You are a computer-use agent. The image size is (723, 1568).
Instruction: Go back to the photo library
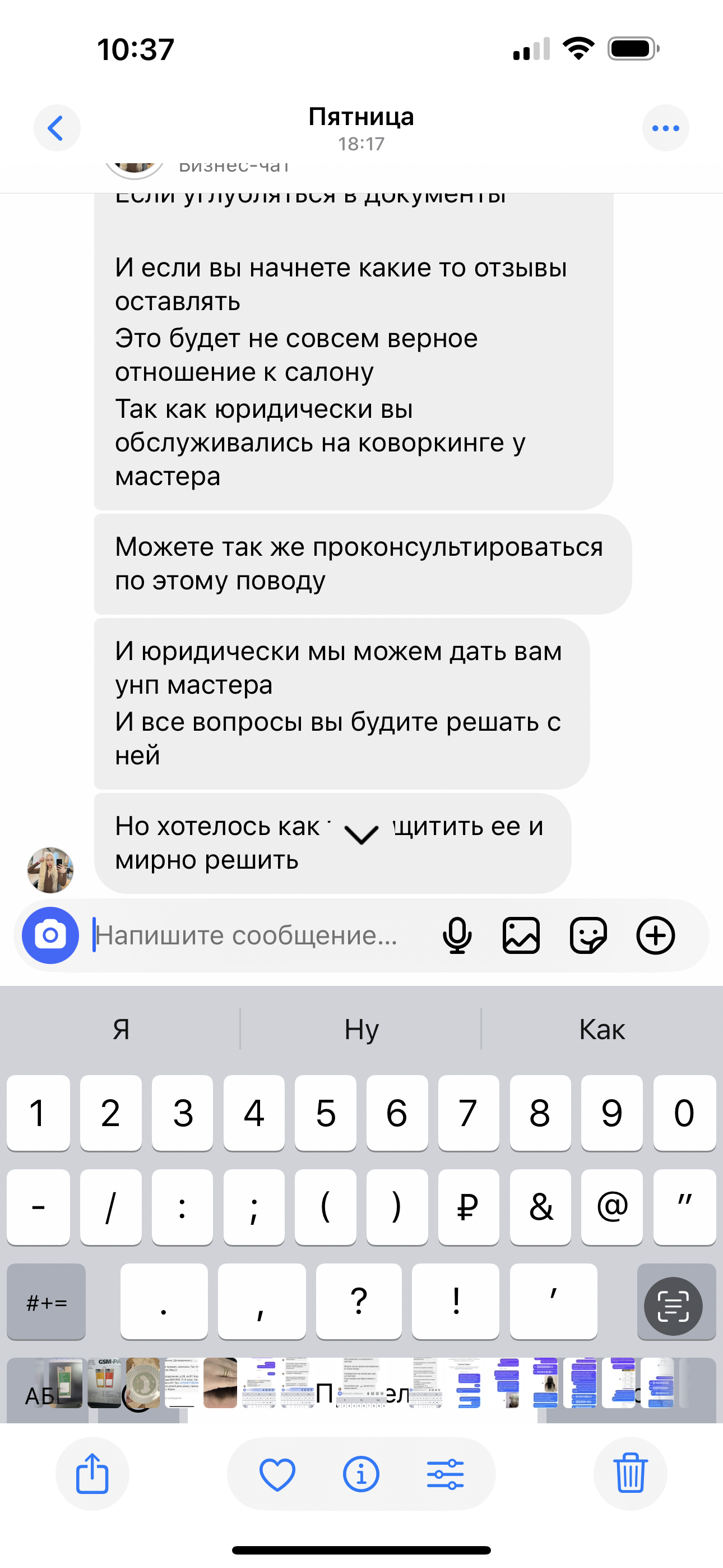pos(57,128)
